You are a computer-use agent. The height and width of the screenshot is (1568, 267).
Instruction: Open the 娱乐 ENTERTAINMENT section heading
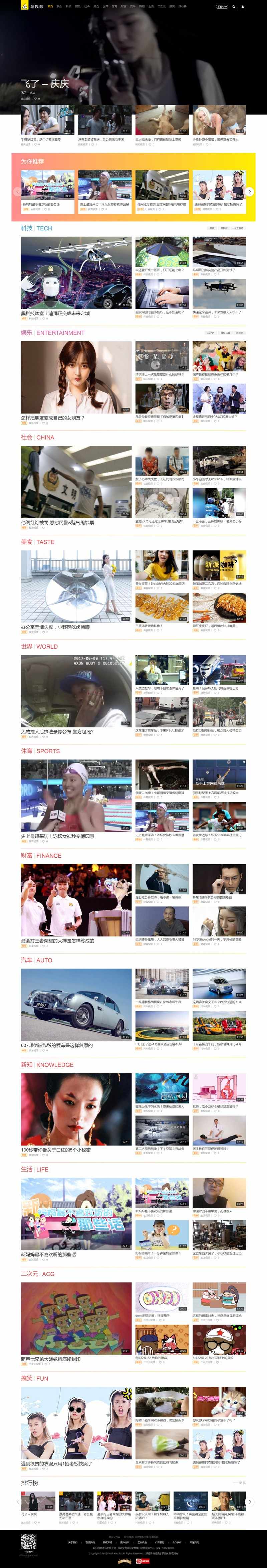pos(52,333)
